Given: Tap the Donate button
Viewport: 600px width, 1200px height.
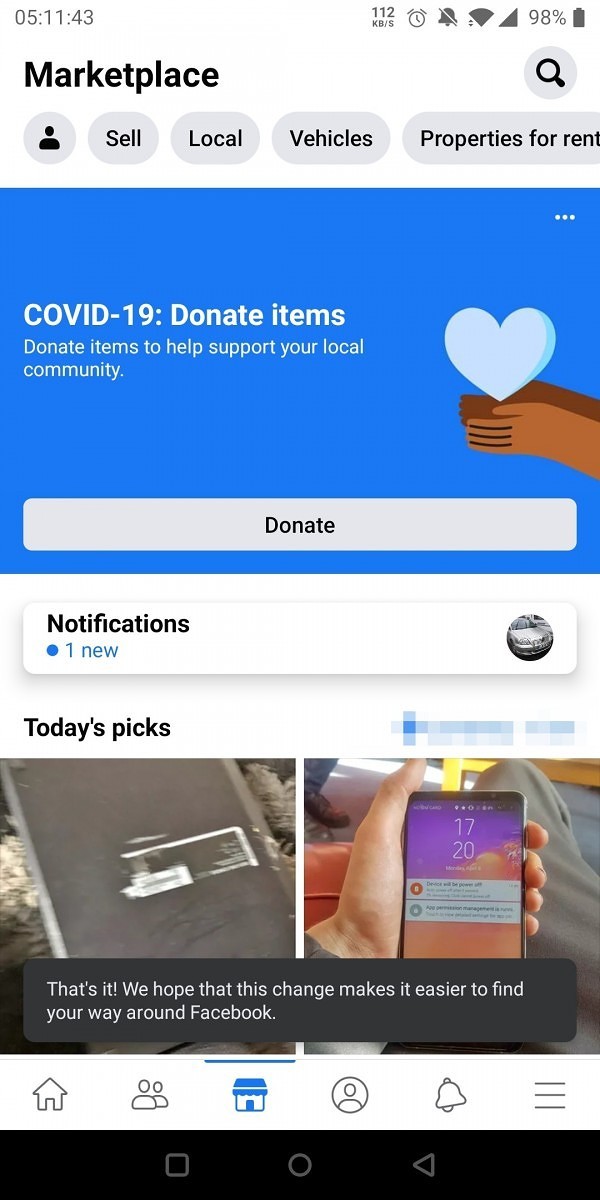Looking at the screenshot, I should click(300, 525).
